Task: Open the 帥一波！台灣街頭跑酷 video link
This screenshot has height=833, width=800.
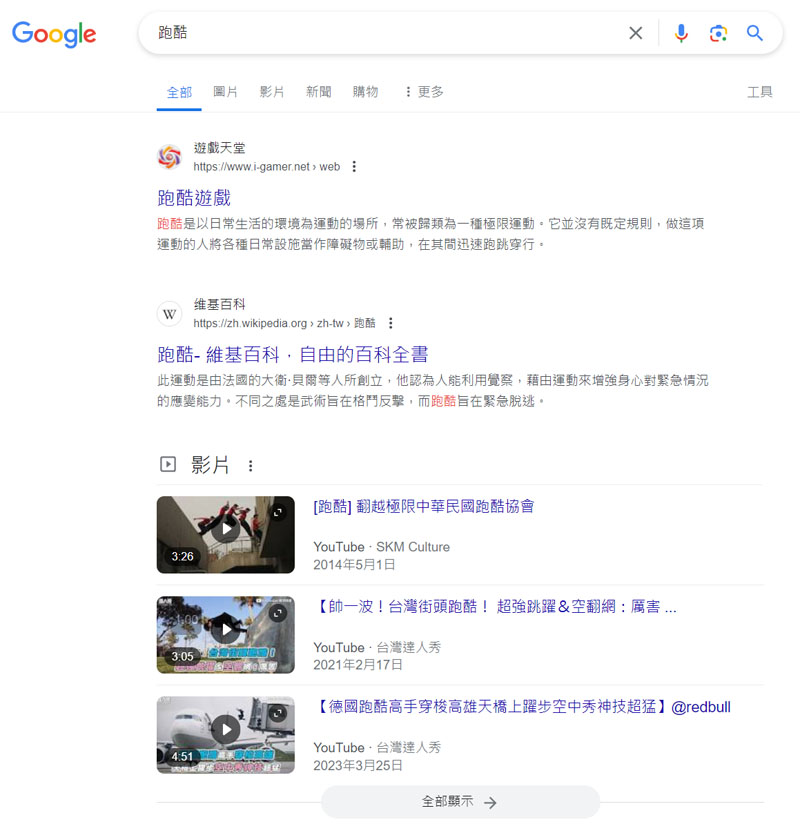Action: click(496, 607)
